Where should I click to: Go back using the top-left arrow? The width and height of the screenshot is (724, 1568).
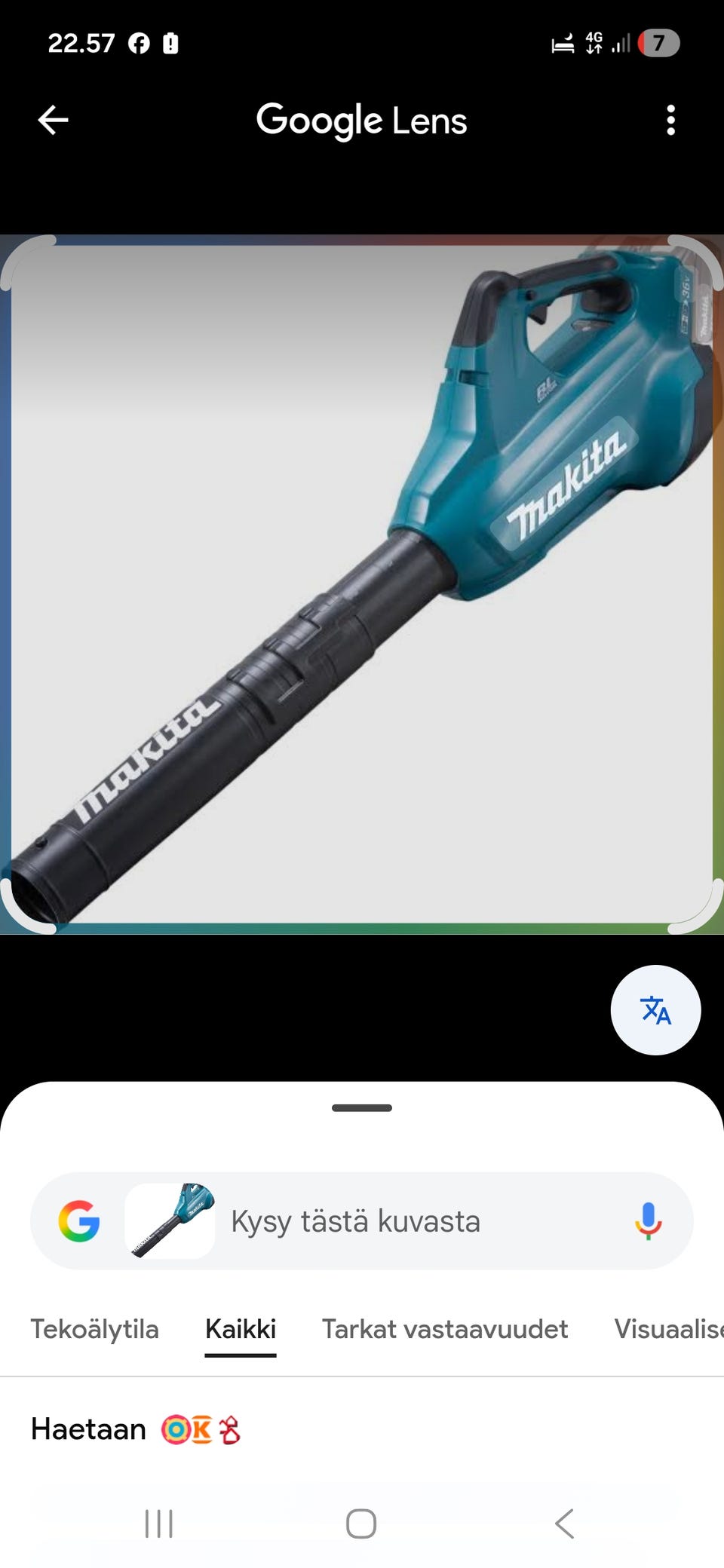(53, 120)
